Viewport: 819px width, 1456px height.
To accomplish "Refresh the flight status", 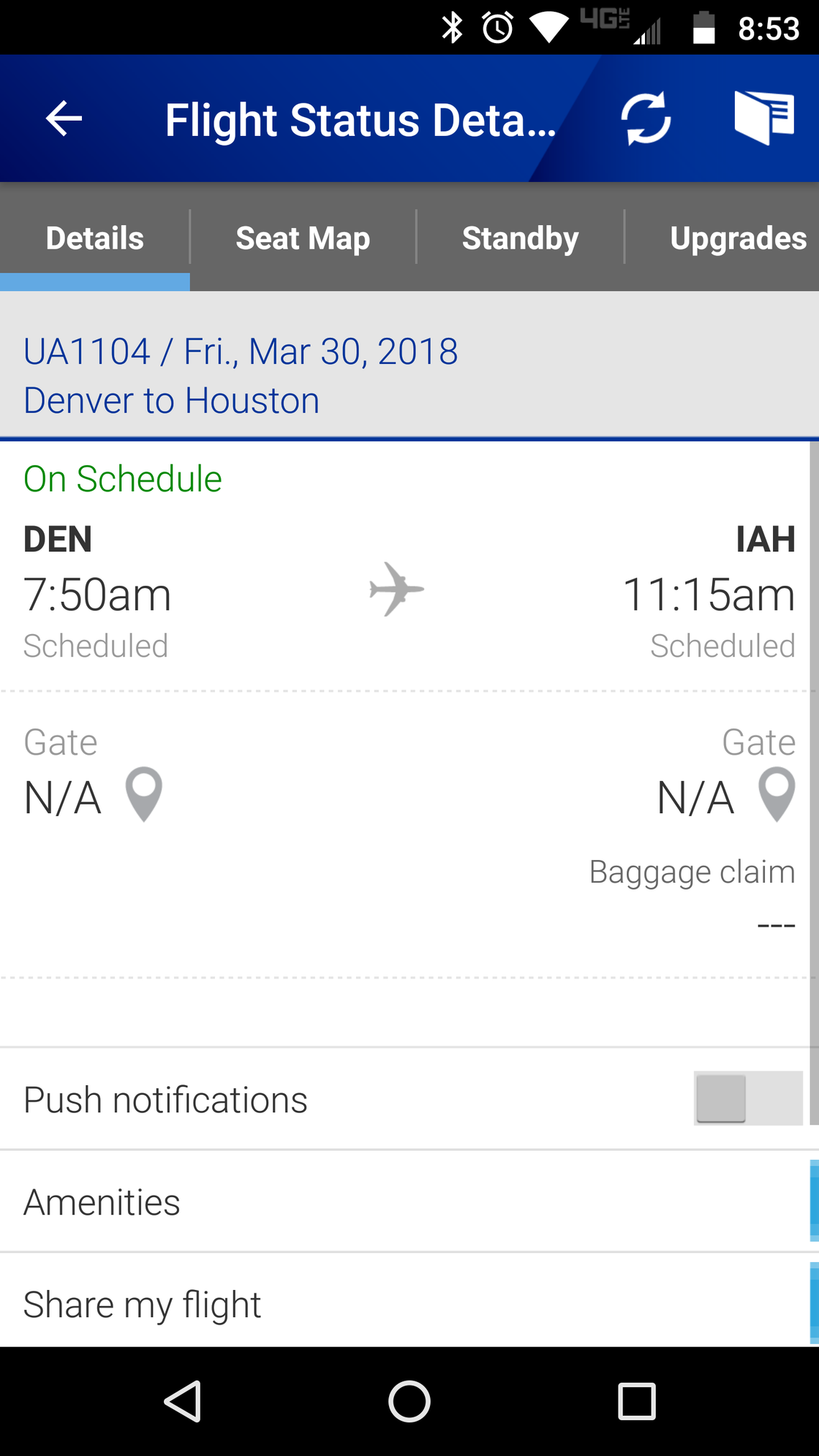I will click(x=646, y=118).
